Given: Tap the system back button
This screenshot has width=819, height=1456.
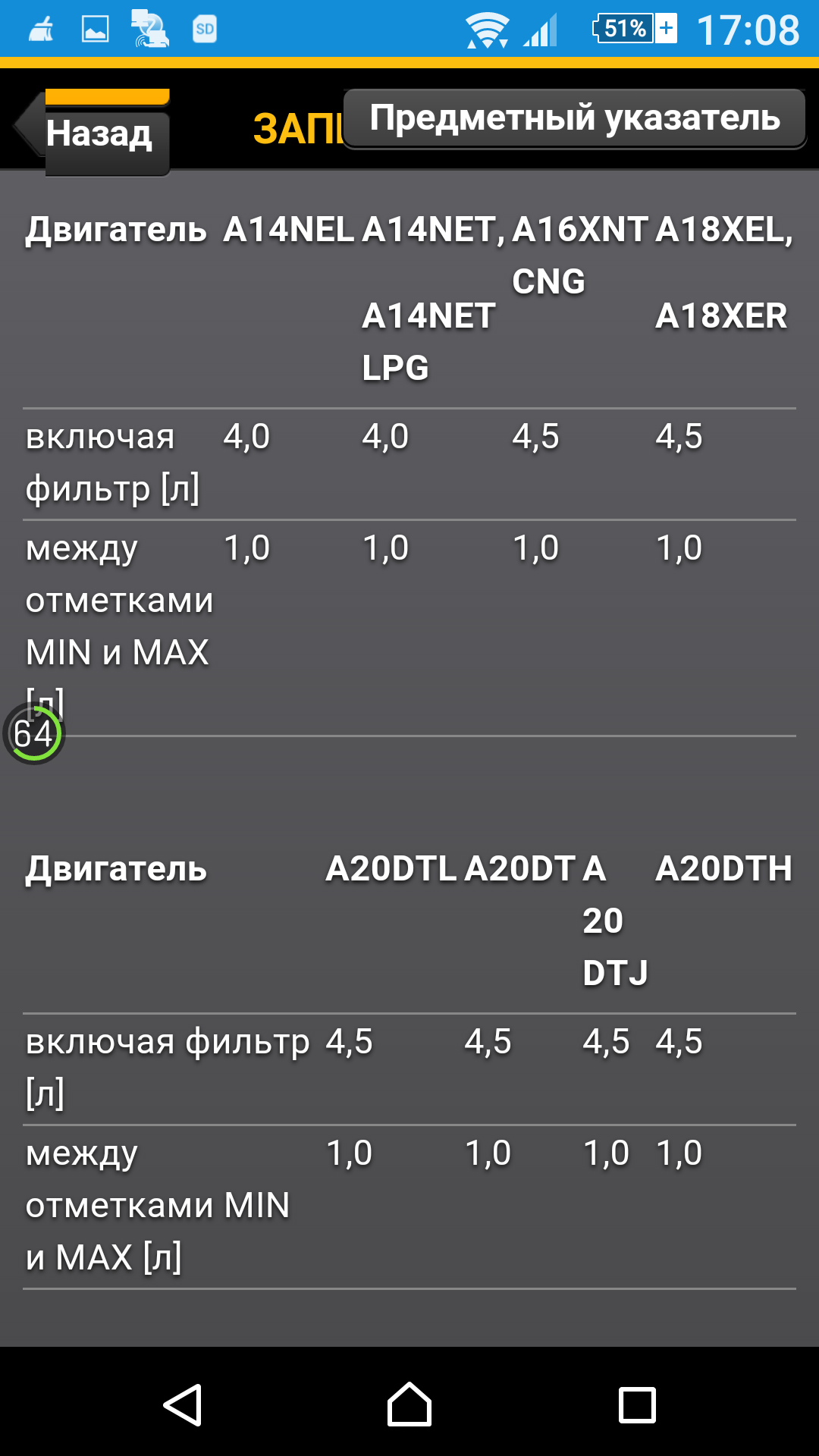Looking at the screenshot, I should pyautogui.click(x=183, y=1404).
